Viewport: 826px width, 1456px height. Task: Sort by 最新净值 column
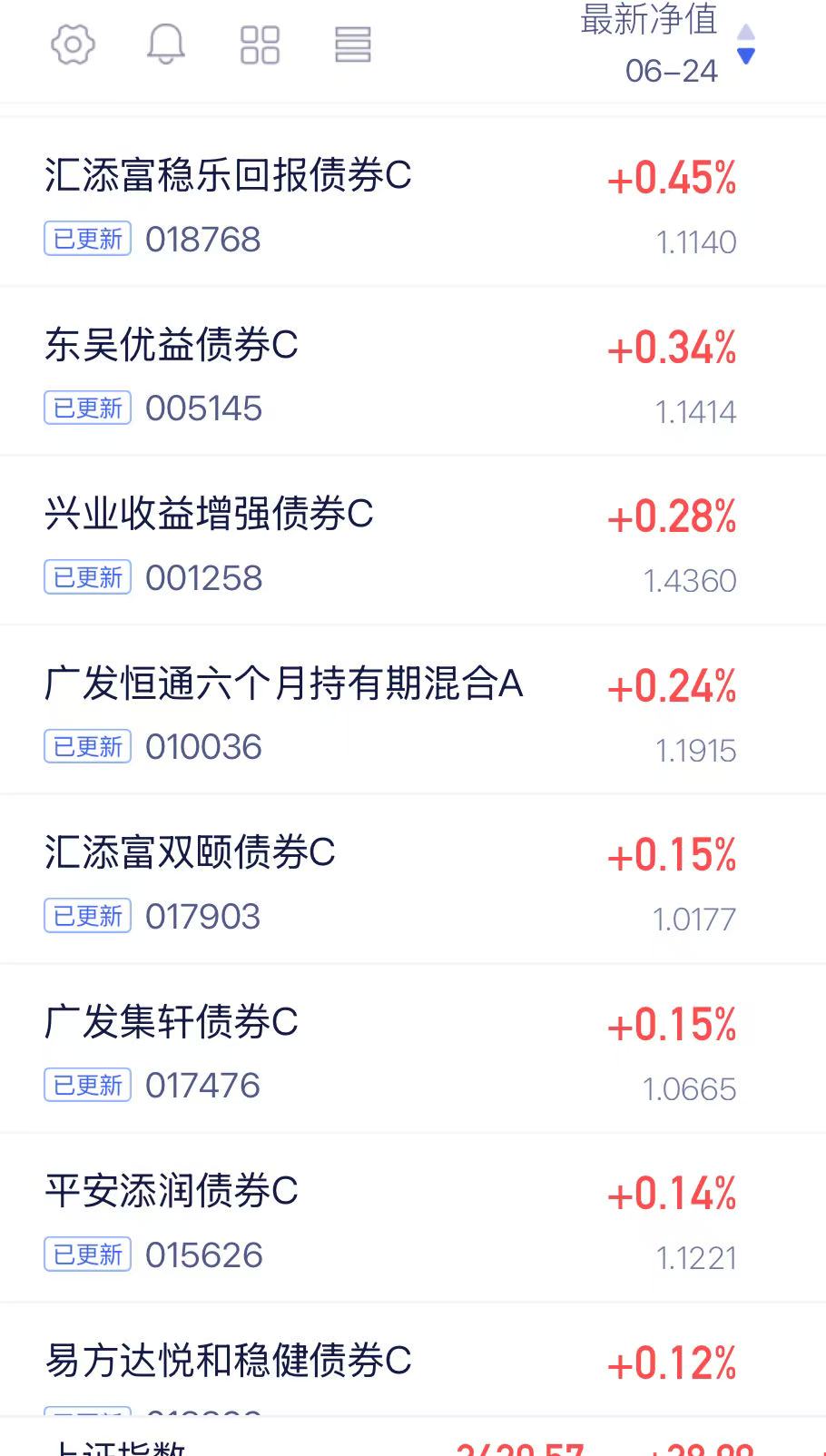pos(668,44)
